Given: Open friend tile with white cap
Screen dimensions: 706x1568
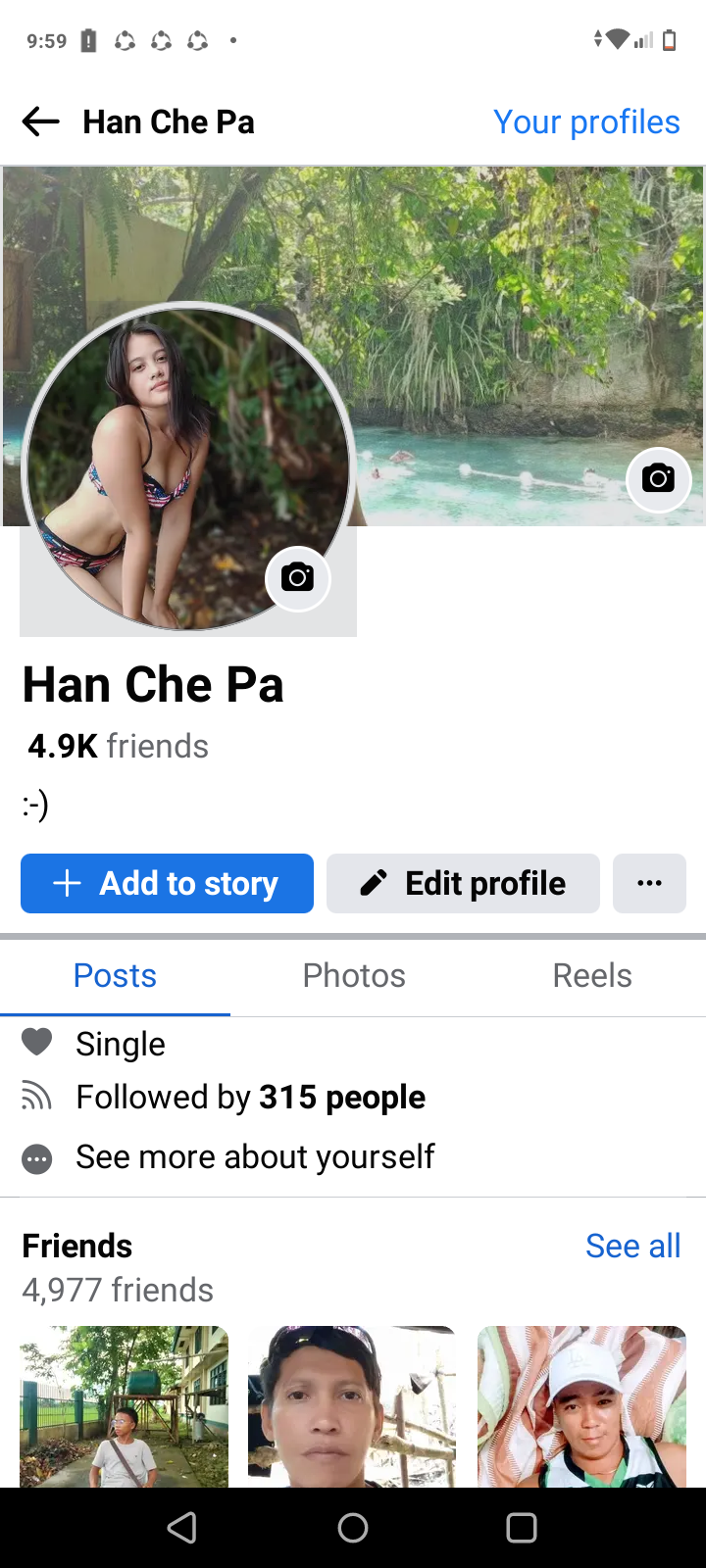Looking at the screenshot, I should click(x=581, y=1406).
